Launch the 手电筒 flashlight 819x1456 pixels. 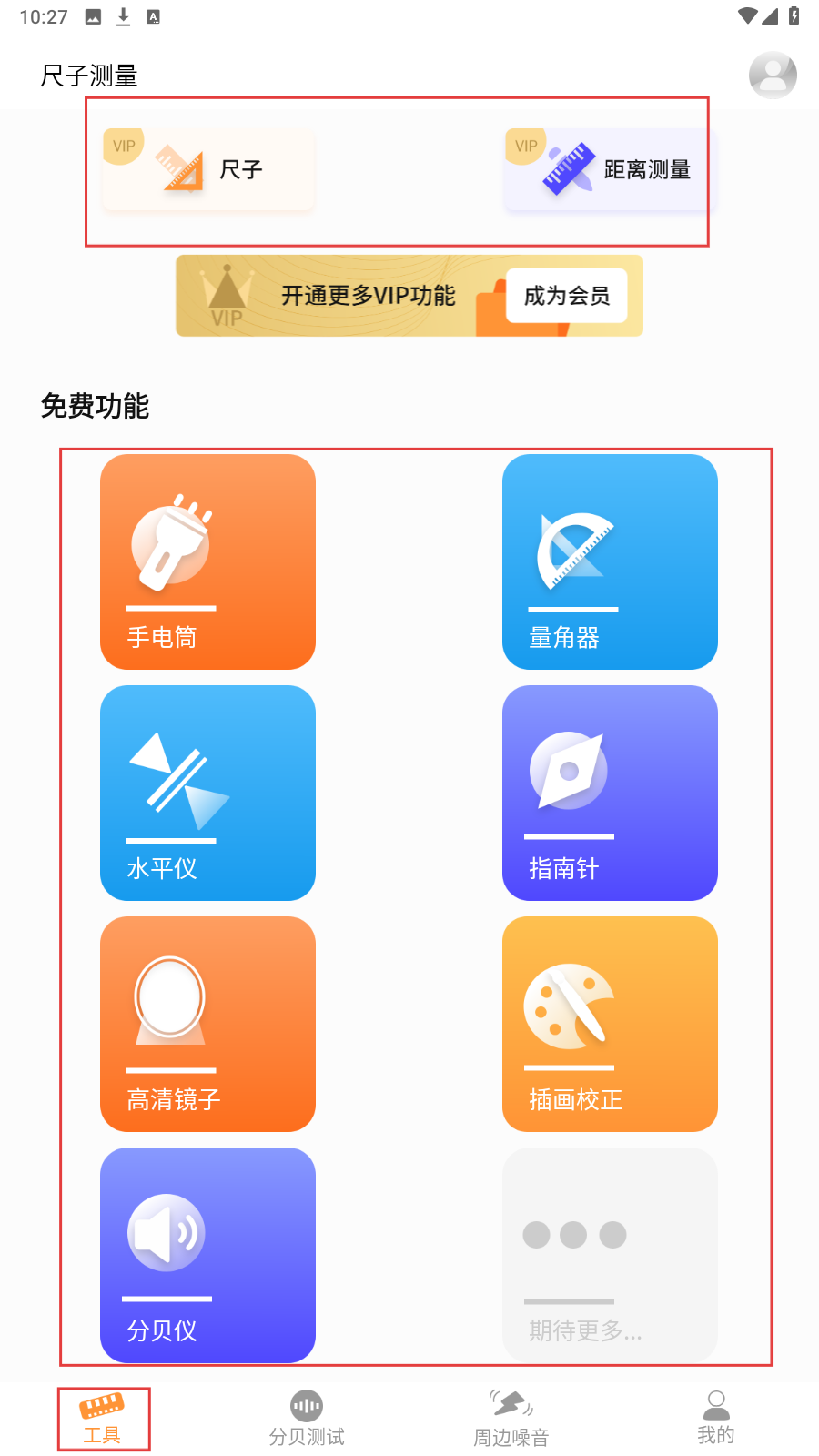[x=207, y=561]
